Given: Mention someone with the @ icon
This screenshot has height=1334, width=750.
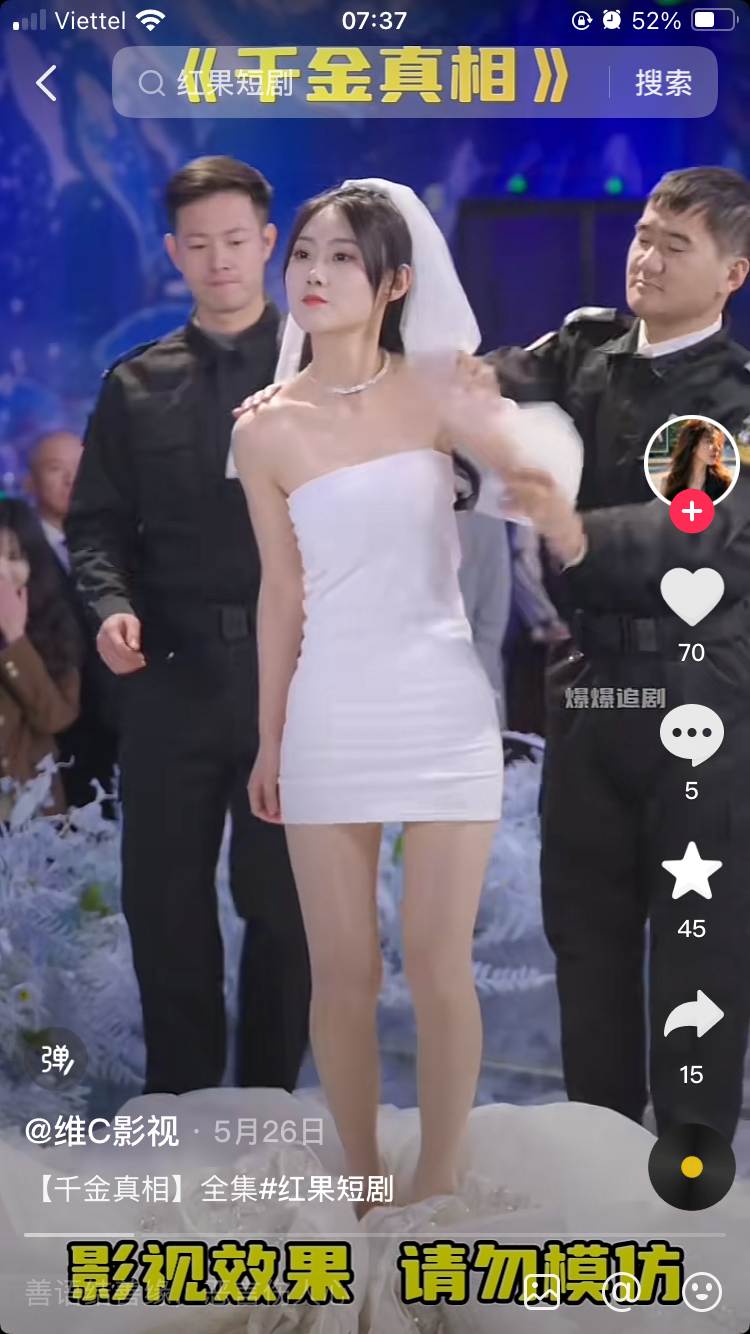Looking at the screenshot, I should tap(622, 1292).
